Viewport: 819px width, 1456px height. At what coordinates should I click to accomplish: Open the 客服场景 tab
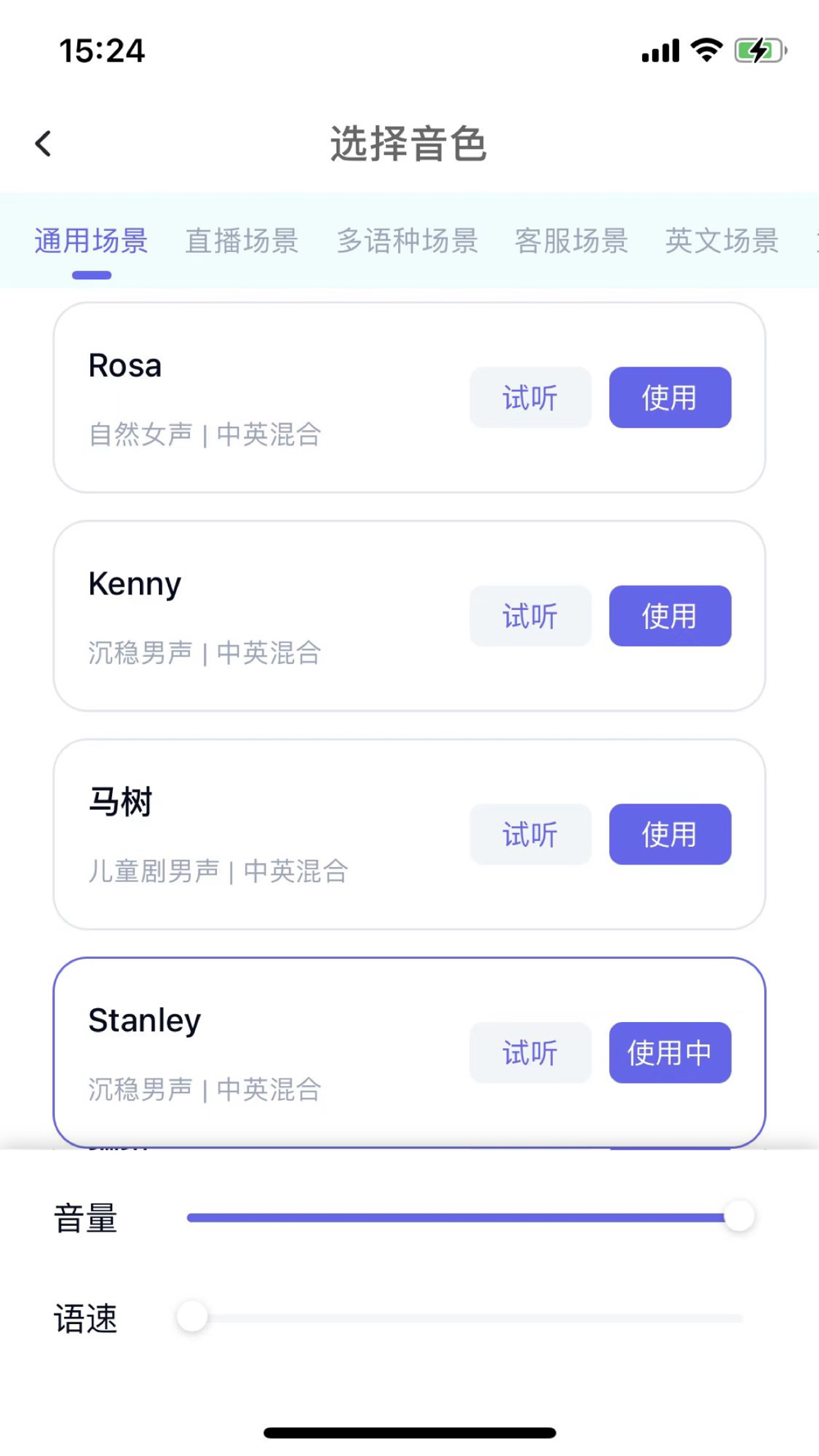pyautogui.click(x=571, y=241)
